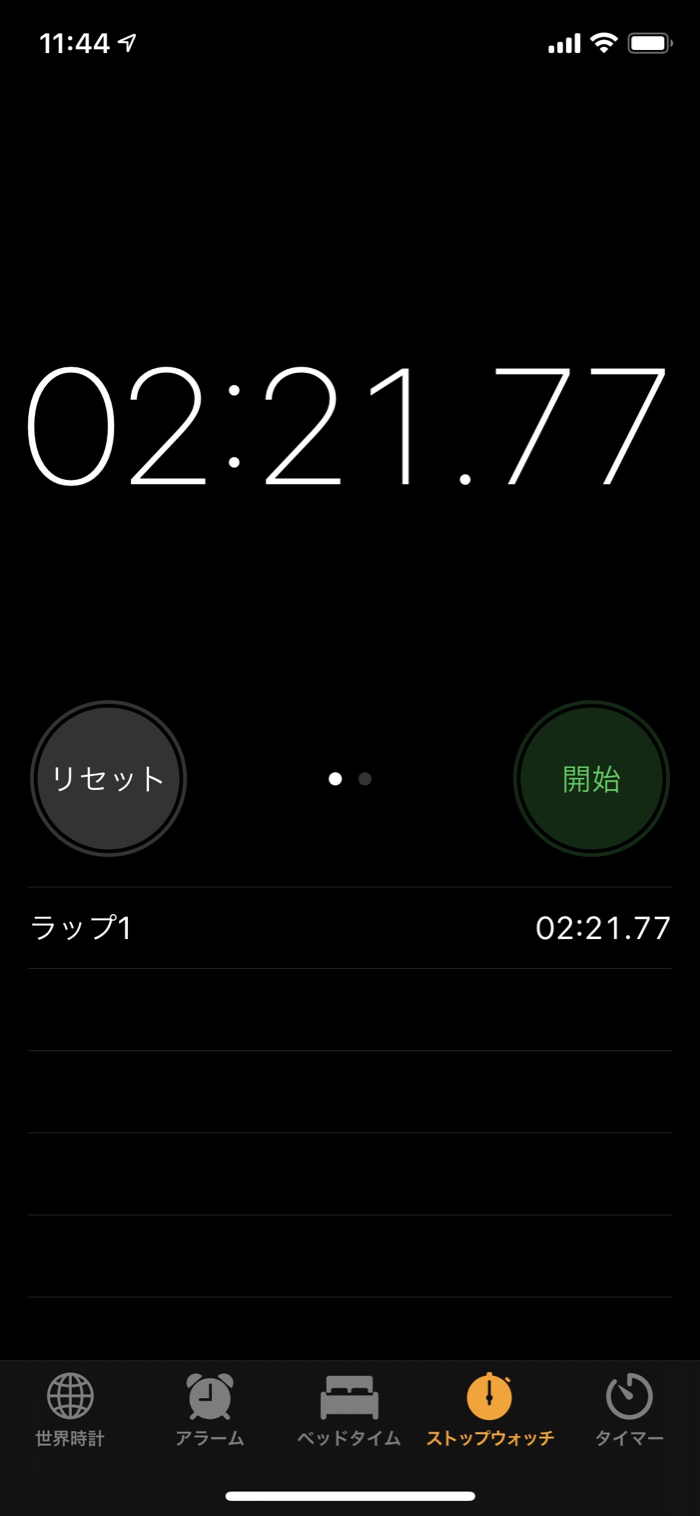Switch to the アラーム tab

coord(210,1410)
